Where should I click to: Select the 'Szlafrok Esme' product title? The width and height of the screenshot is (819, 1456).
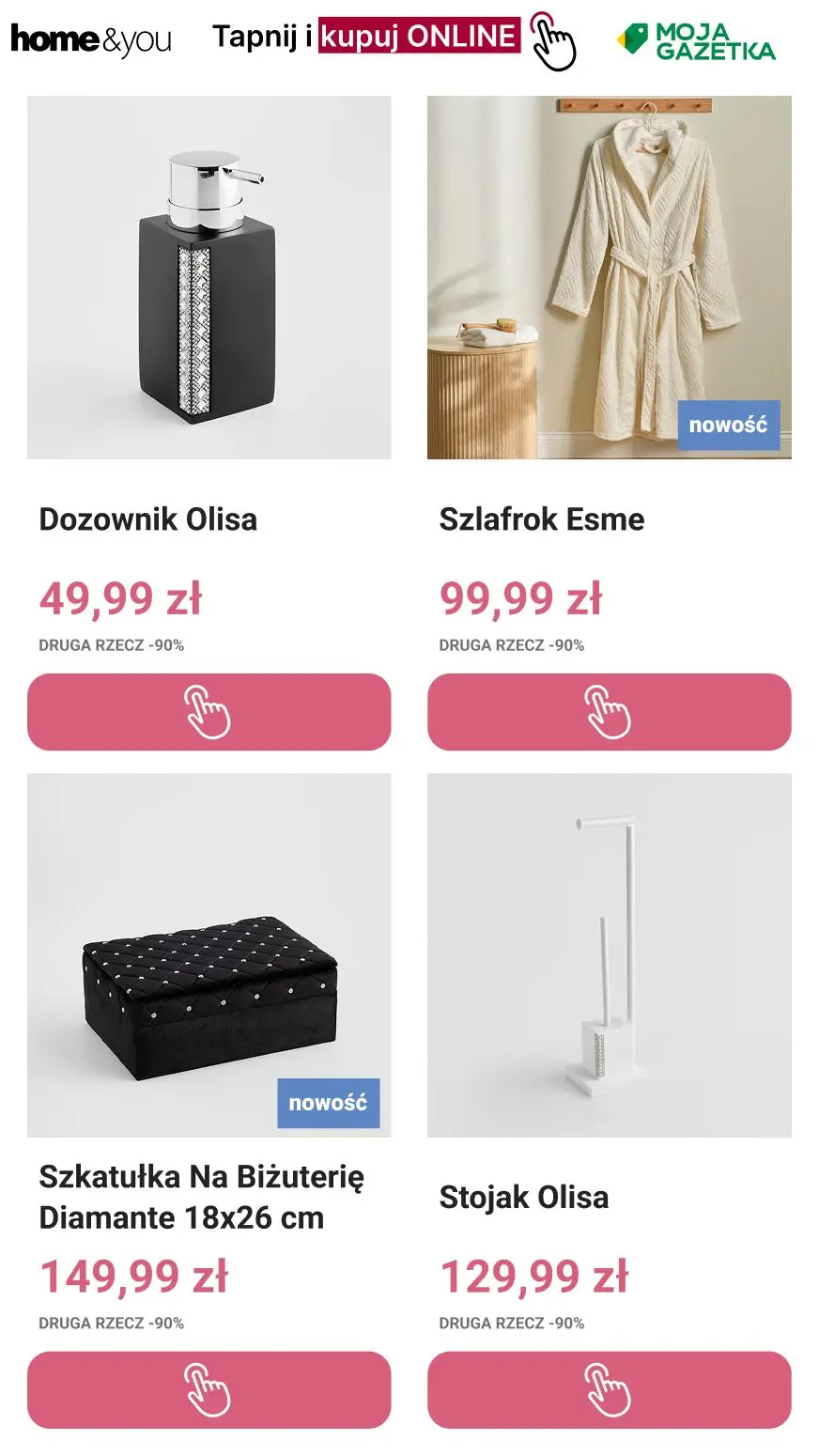pos(542,519)
